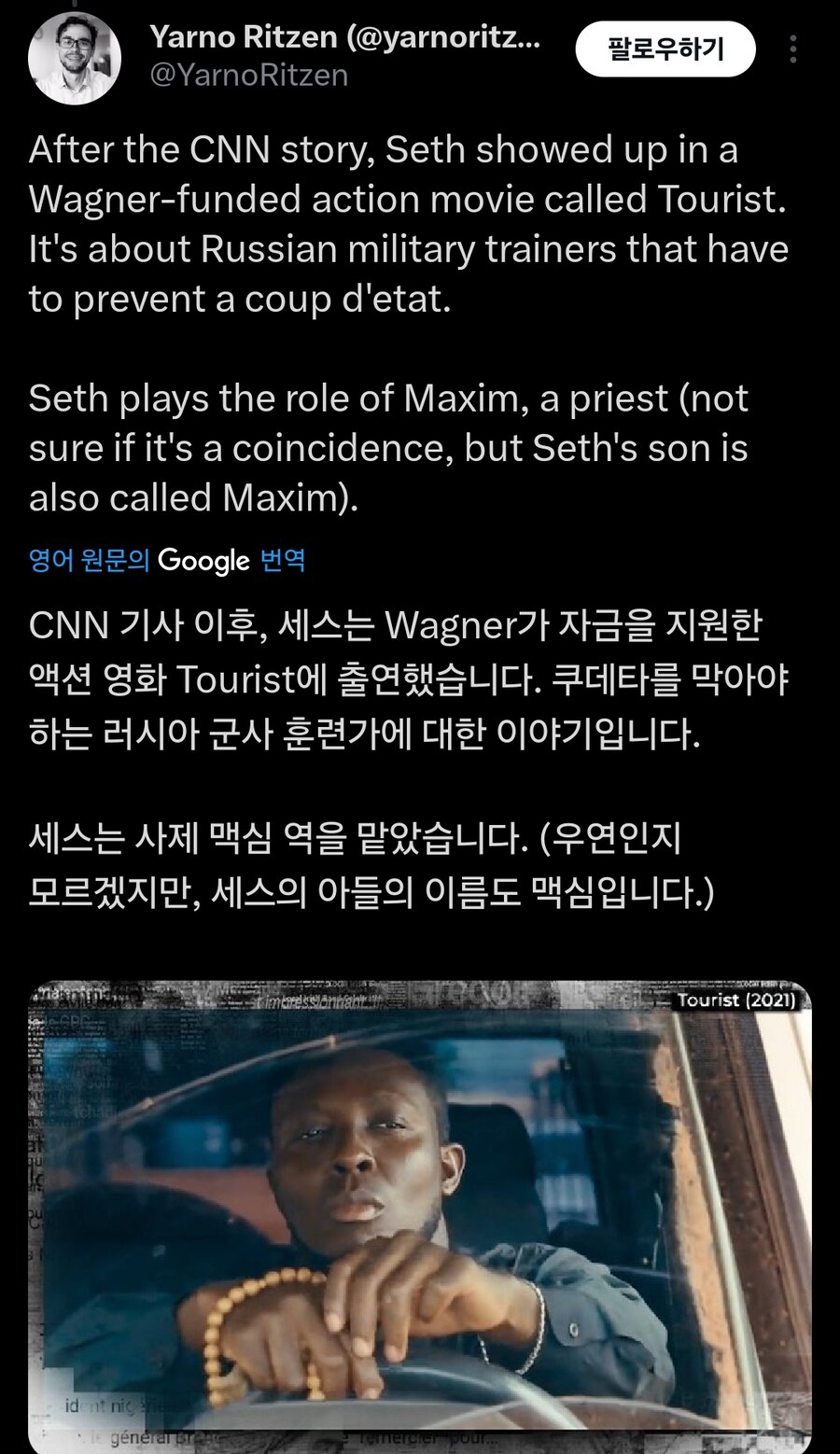Tap the 팔로우하기 follow button
Image resolution: width=840 pixels, height=1454 pixels.
coord(665,49)
